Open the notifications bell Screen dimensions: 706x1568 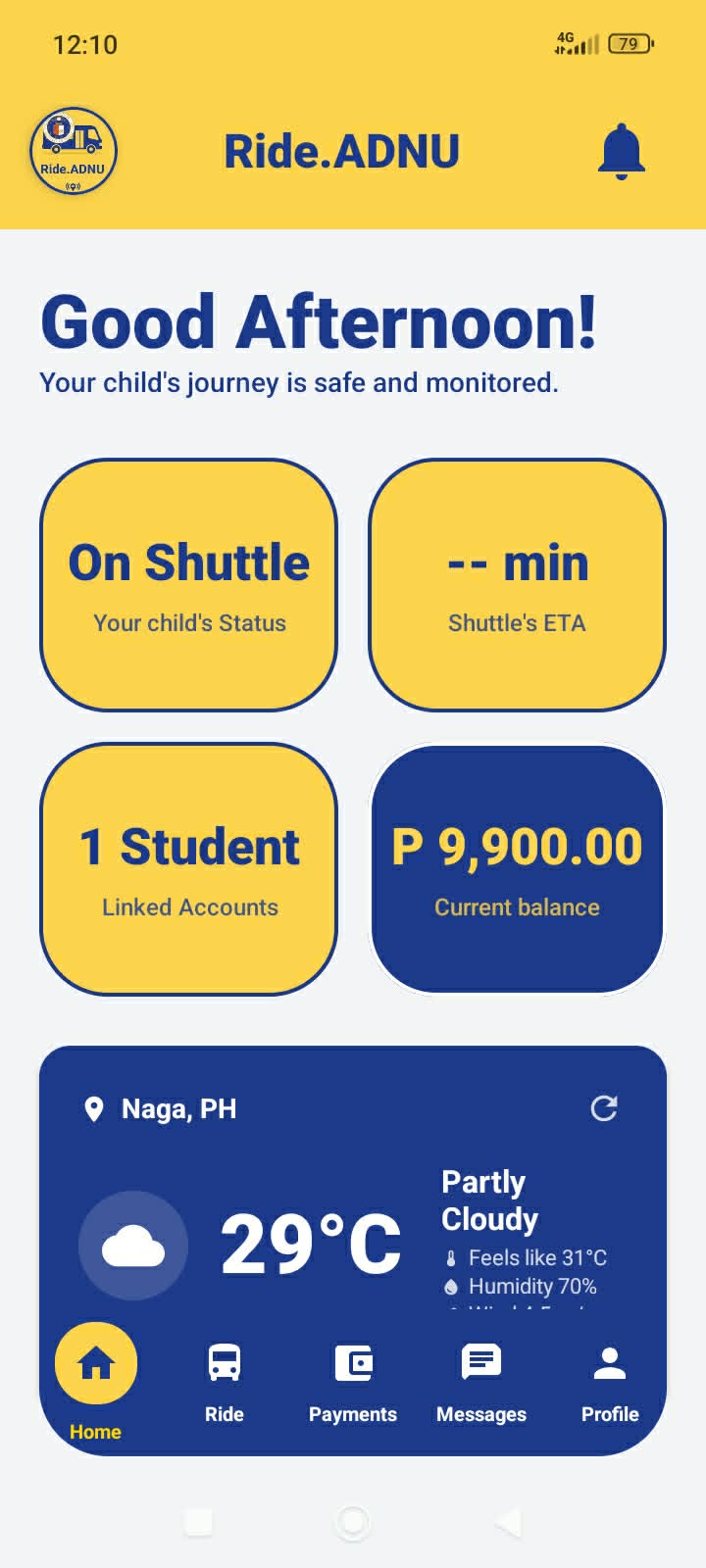[622, 152]
